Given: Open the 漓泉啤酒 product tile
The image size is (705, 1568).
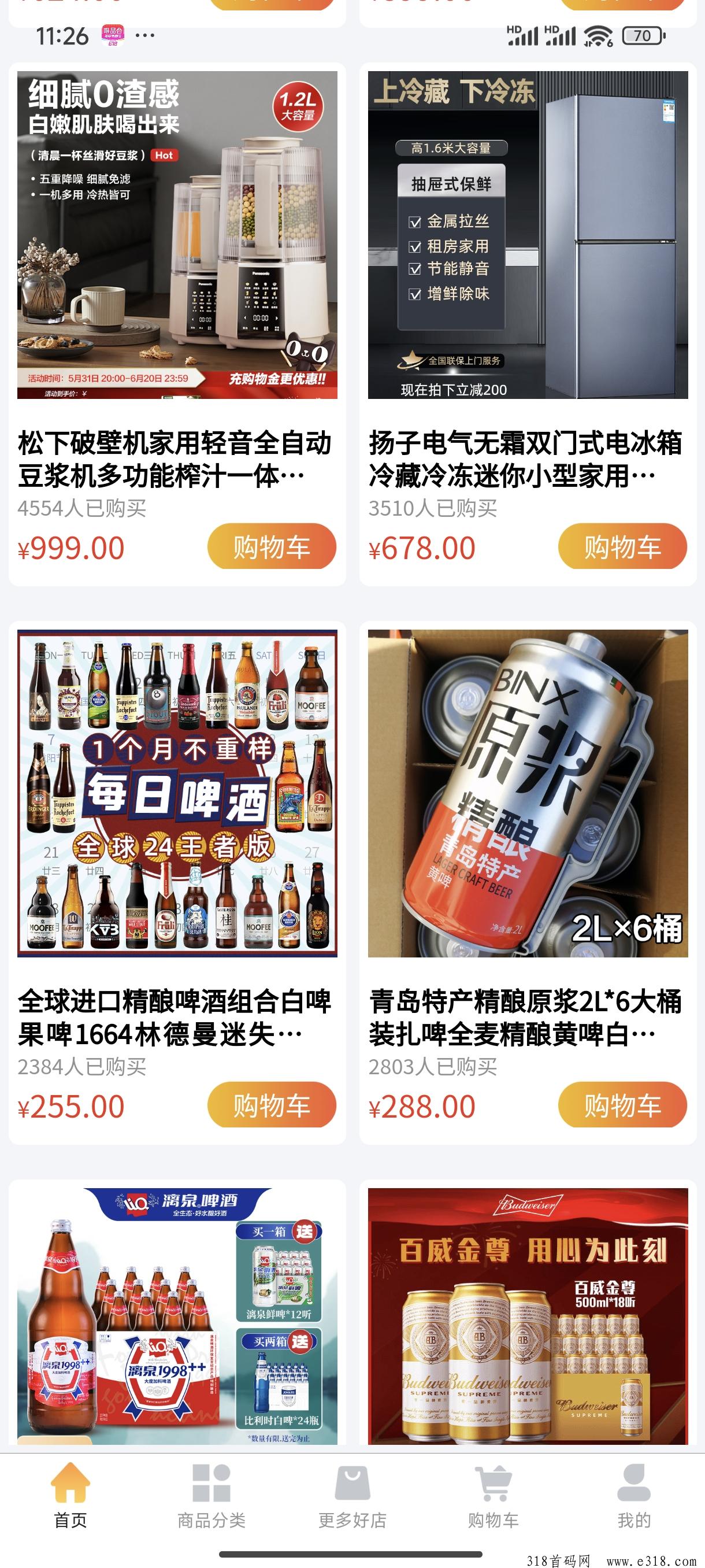Looking at the screenshot, I should (x=177, y=1316).
